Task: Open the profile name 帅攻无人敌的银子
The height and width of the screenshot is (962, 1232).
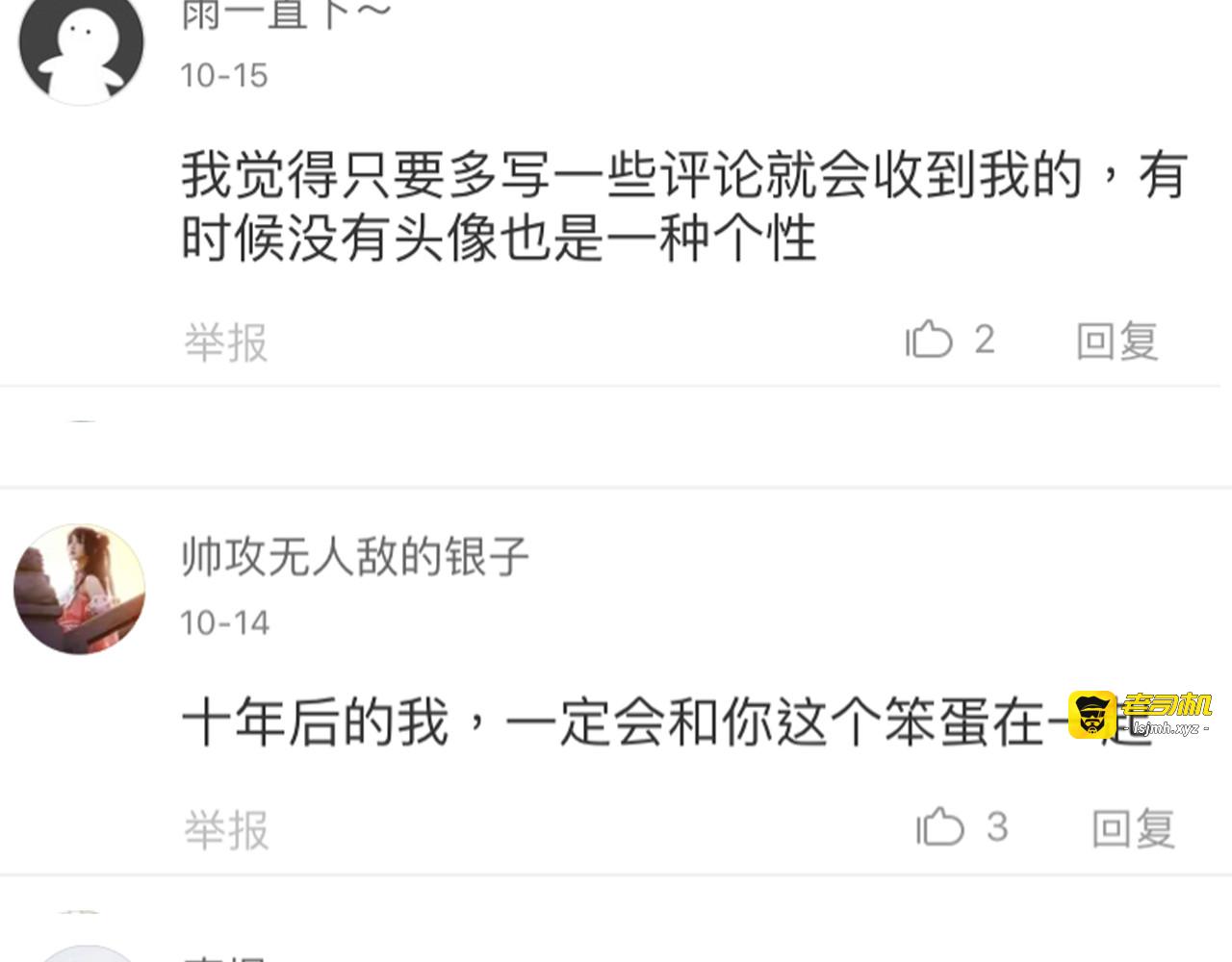Action: (355, 557)
